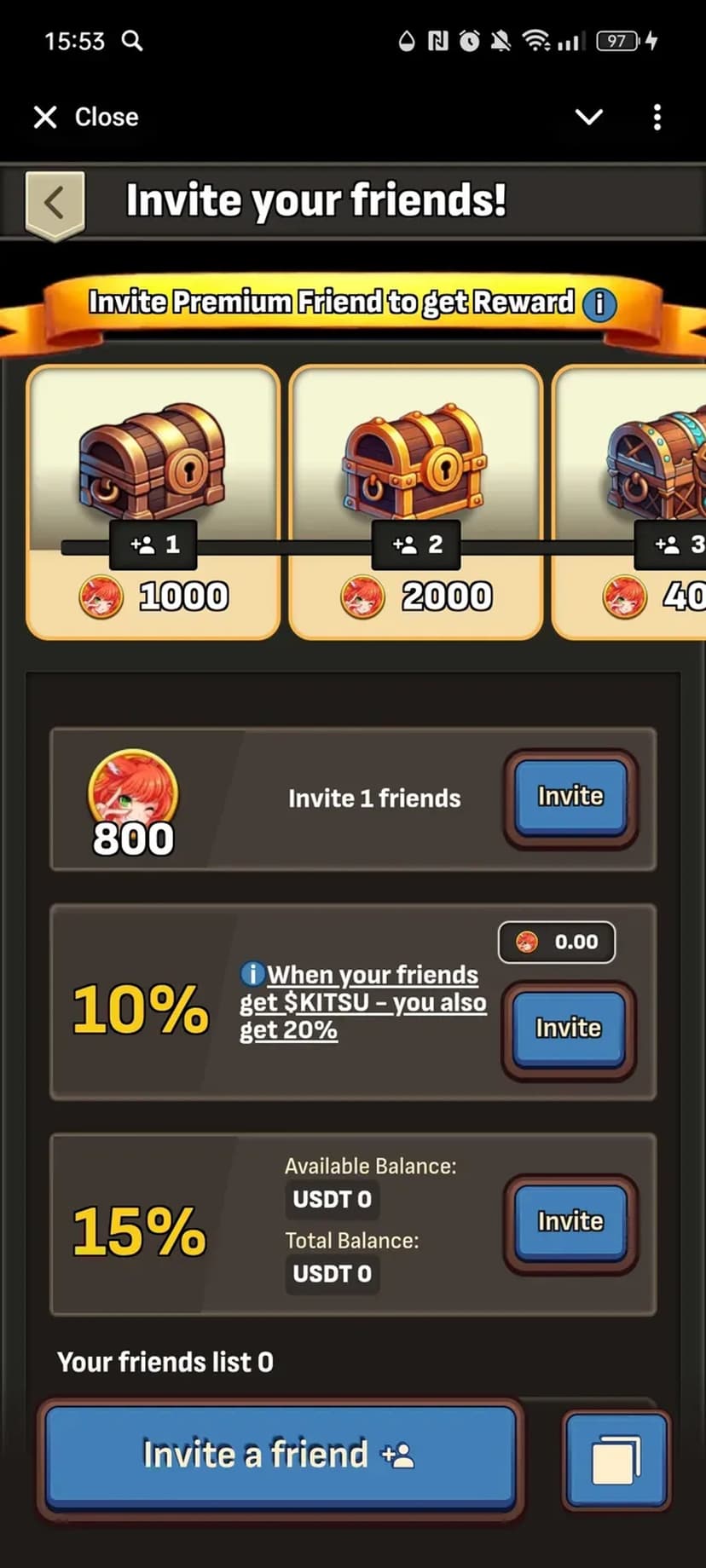Close the mini app
Image resolution: width=706 pixels, height=1568 pixels.
pos(85,117)
